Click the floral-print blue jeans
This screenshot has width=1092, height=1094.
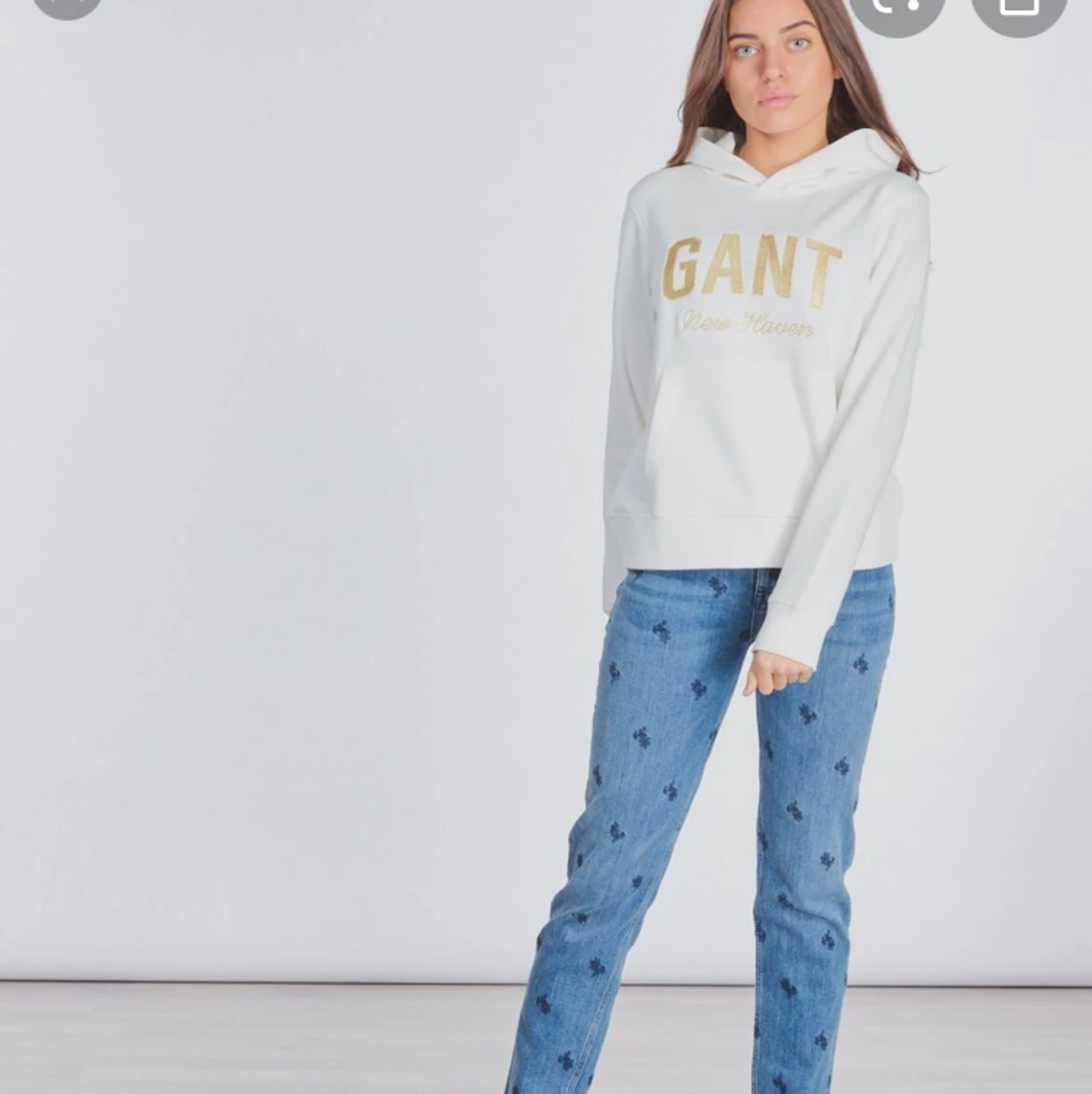(718, 825)
